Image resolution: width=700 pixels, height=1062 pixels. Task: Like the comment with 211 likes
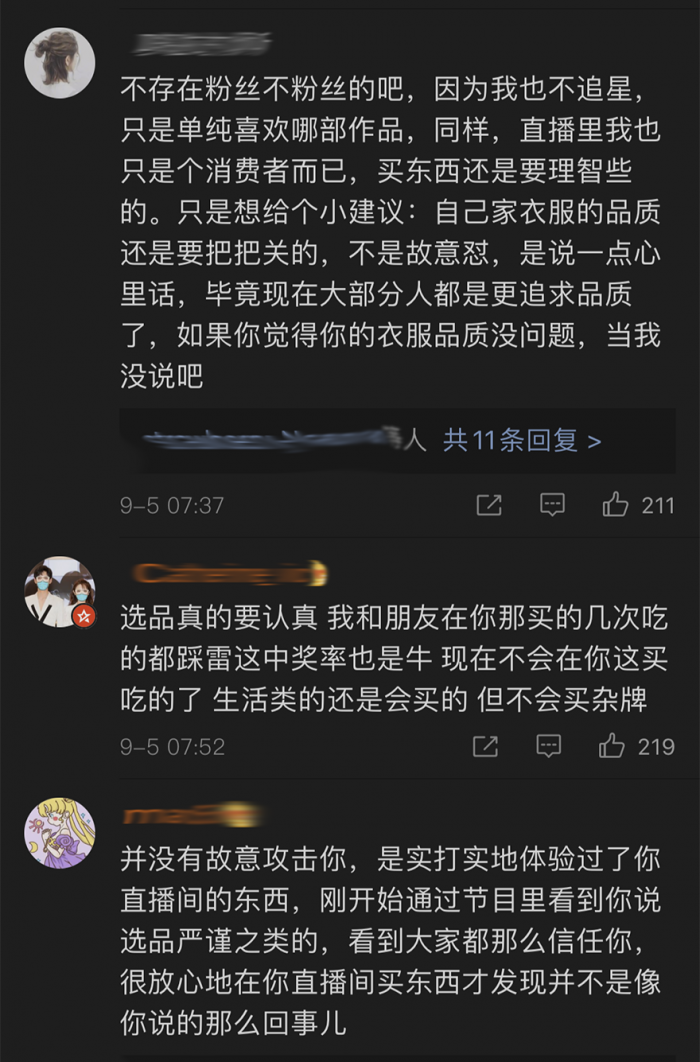[616, 505]
